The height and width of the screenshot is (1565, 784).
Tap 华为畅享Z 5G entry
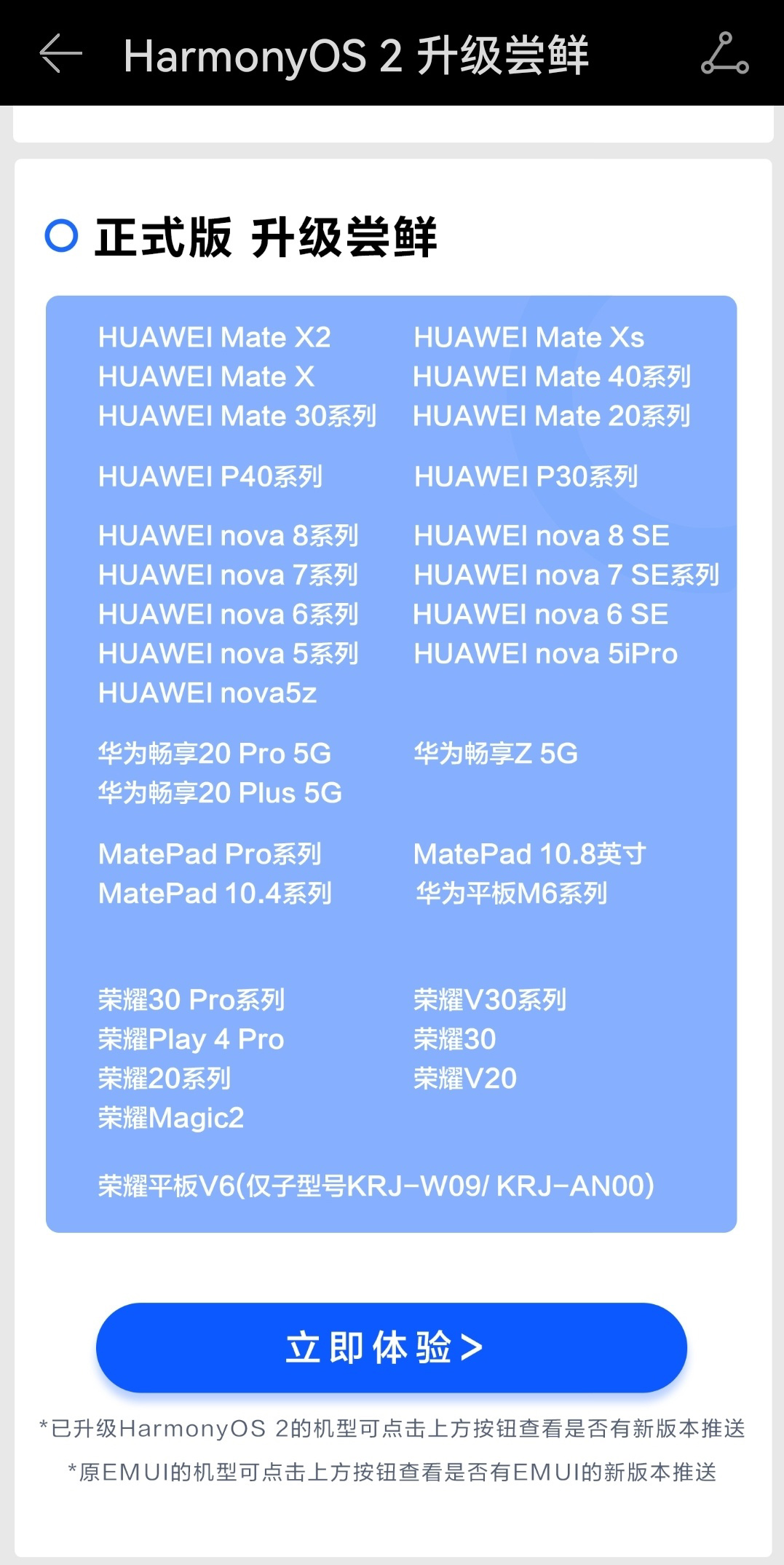coord(494,755)
